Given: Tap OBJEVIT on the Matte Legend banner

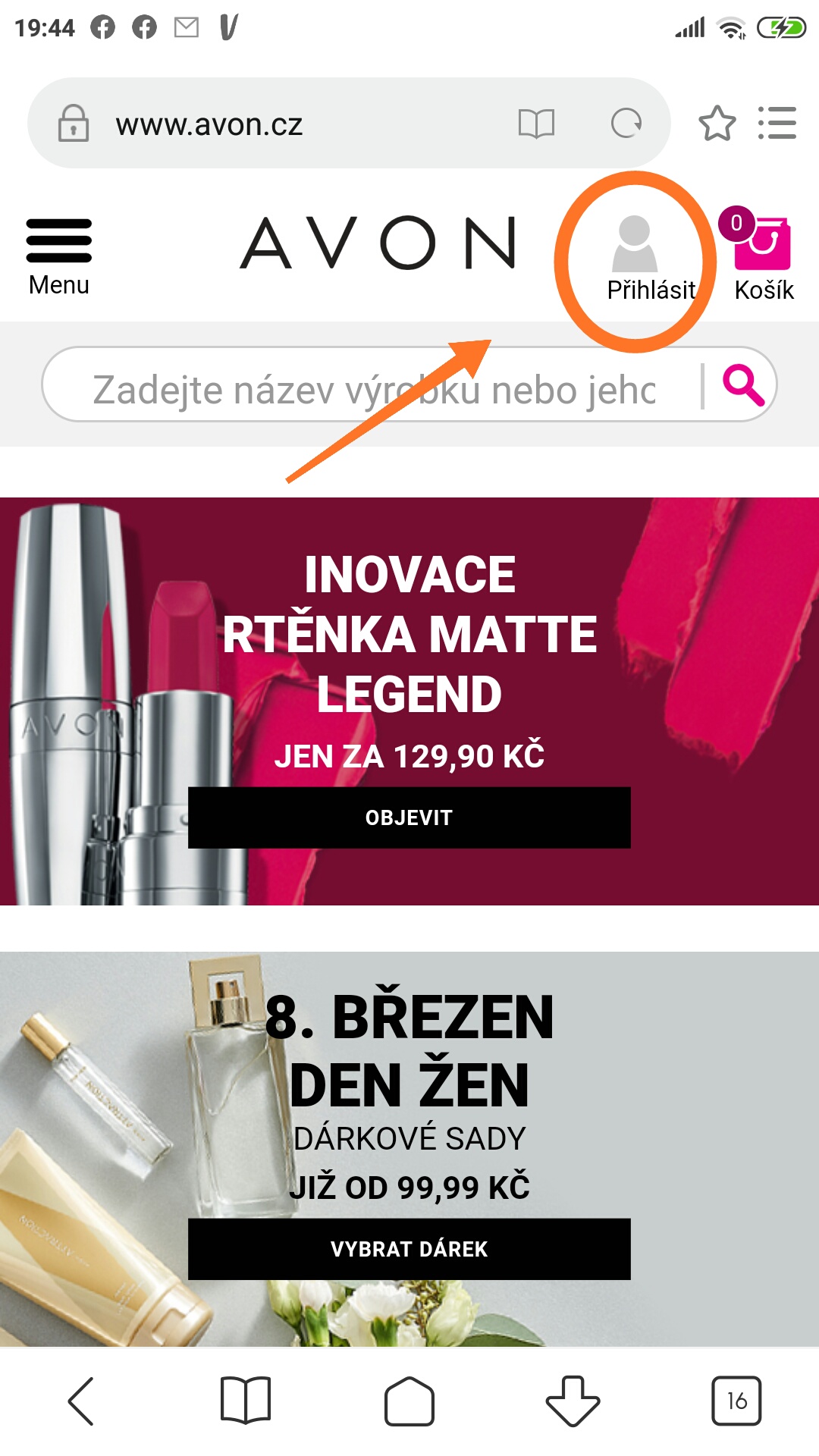Looking at the screenshot, I should coord(409,817).
